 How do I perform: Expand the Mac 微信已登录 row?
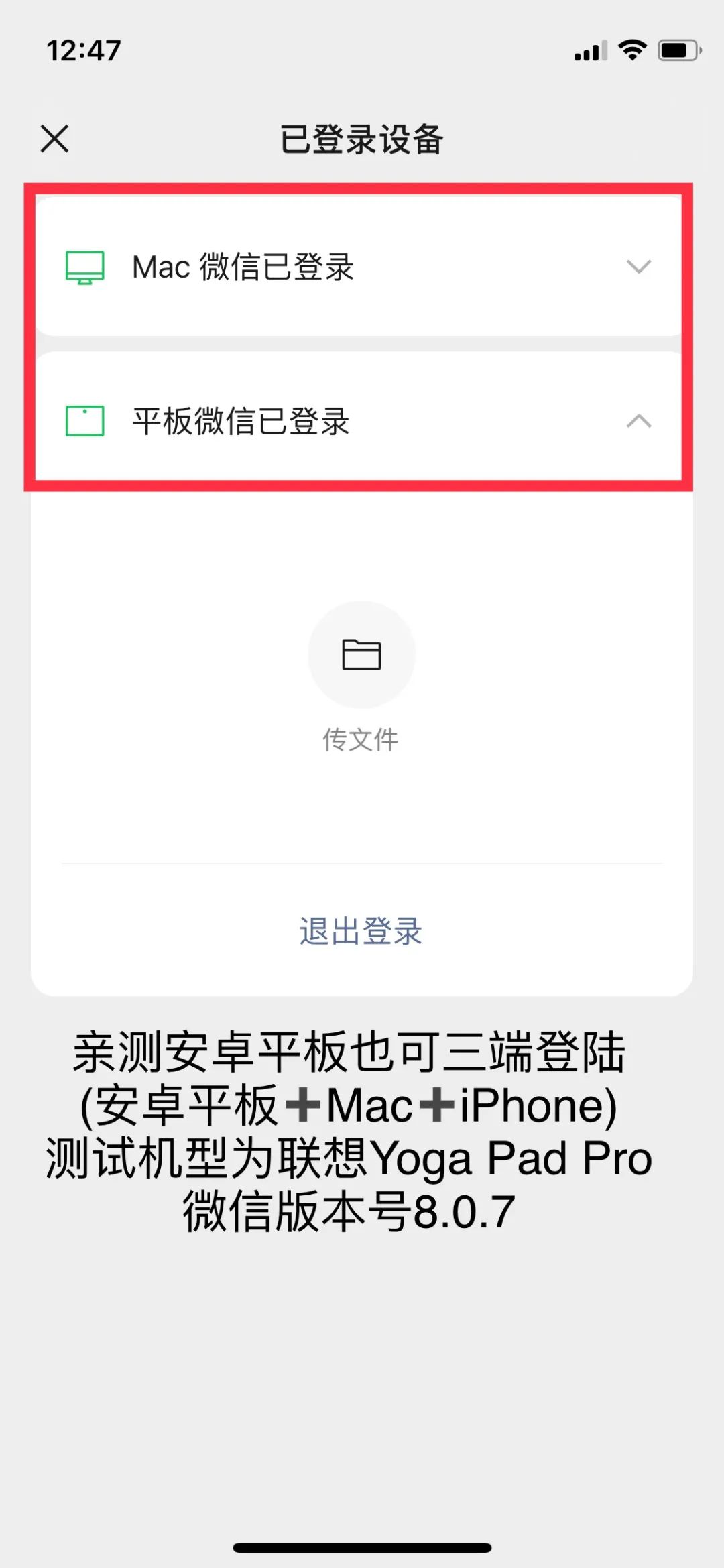point(638,267)
